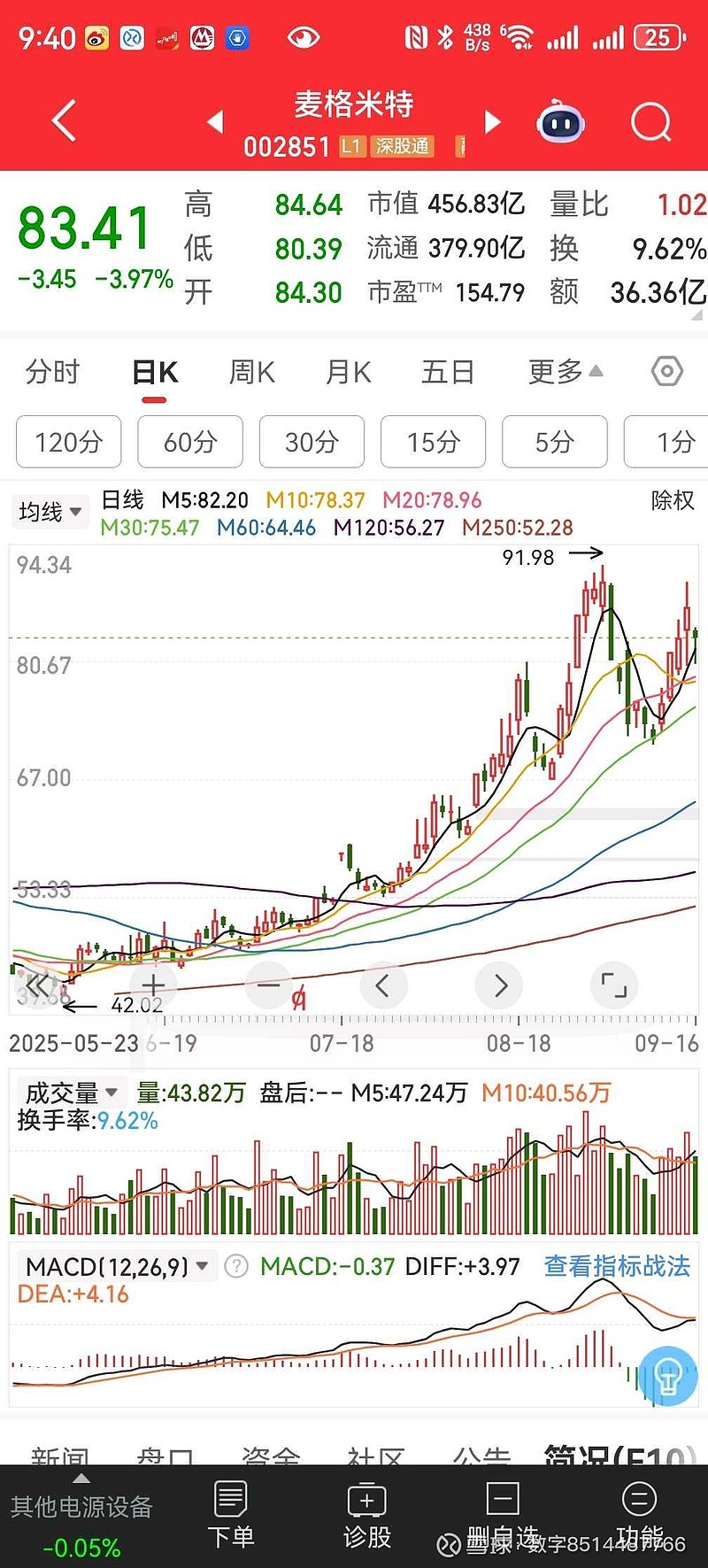This screenshot has width=708, height=1568.
Task: Open 查看指标战法 link
Action: 617,1266
